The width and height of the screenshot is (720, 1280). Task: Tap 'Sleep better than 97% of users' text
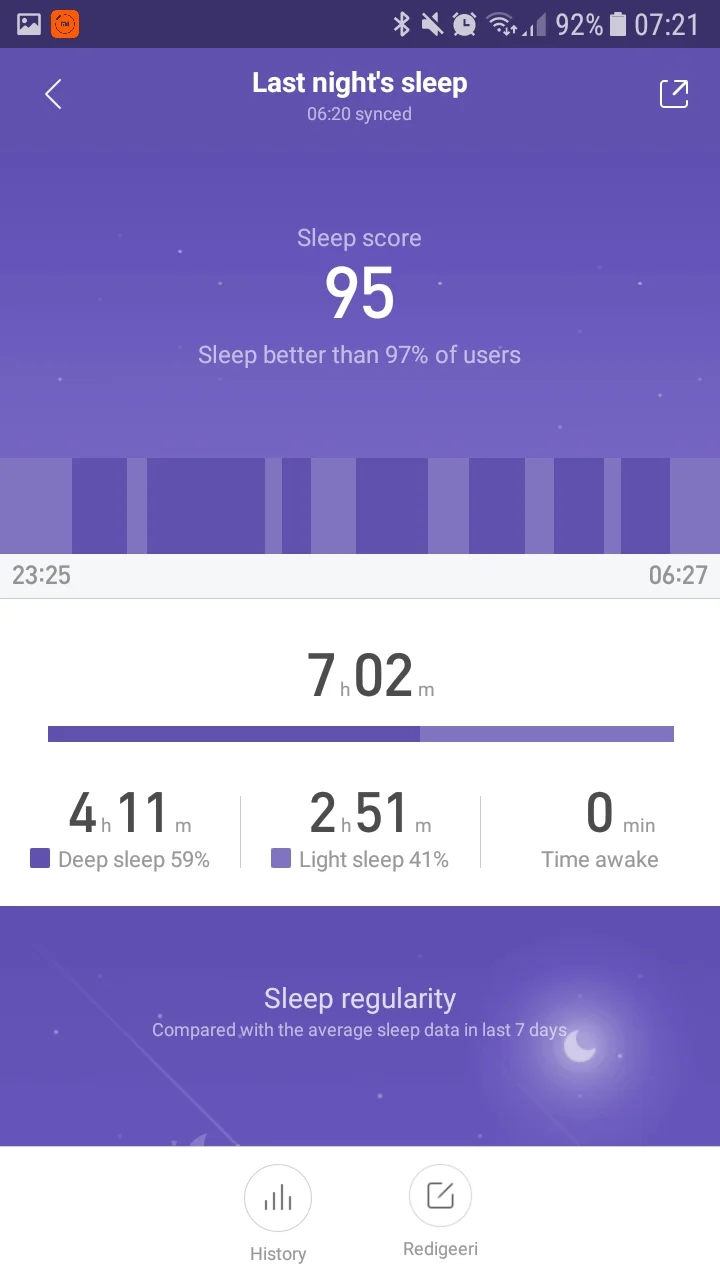click(x=359, y=355)
